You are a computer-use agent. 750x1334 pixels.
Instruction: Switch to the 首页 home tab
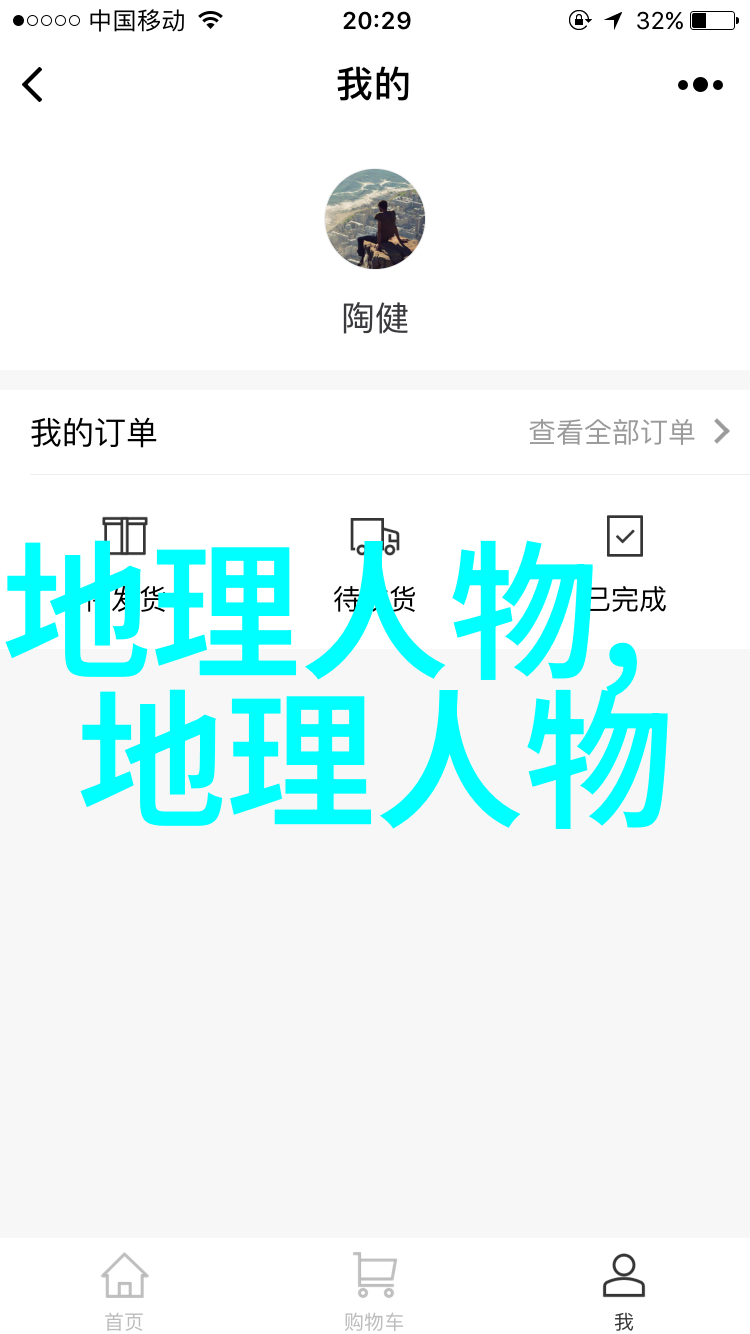pyautogui.click(x=125, y=1291)
